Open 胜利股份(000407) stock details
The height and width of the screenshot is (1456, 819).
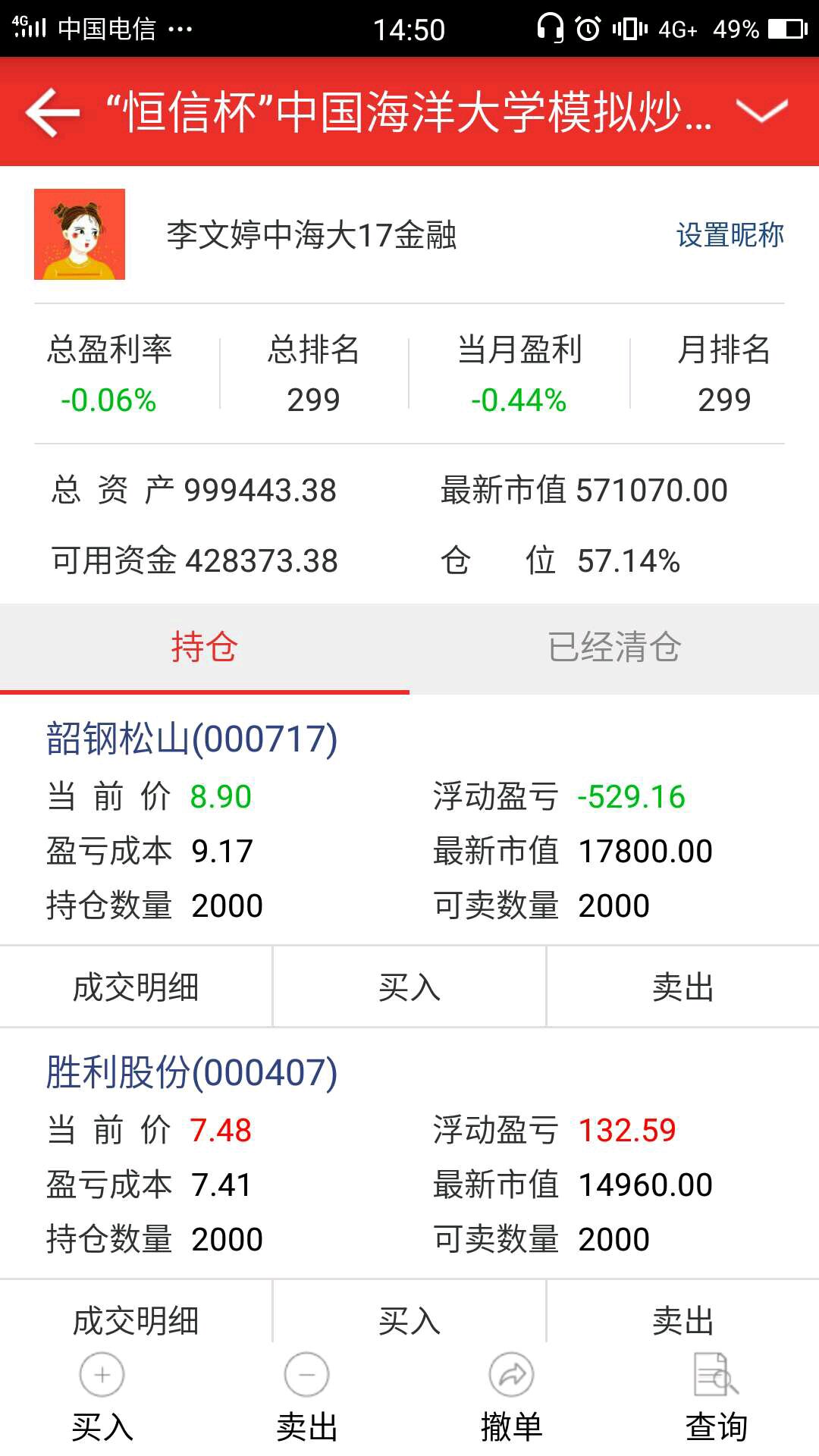coord(192,1072)
